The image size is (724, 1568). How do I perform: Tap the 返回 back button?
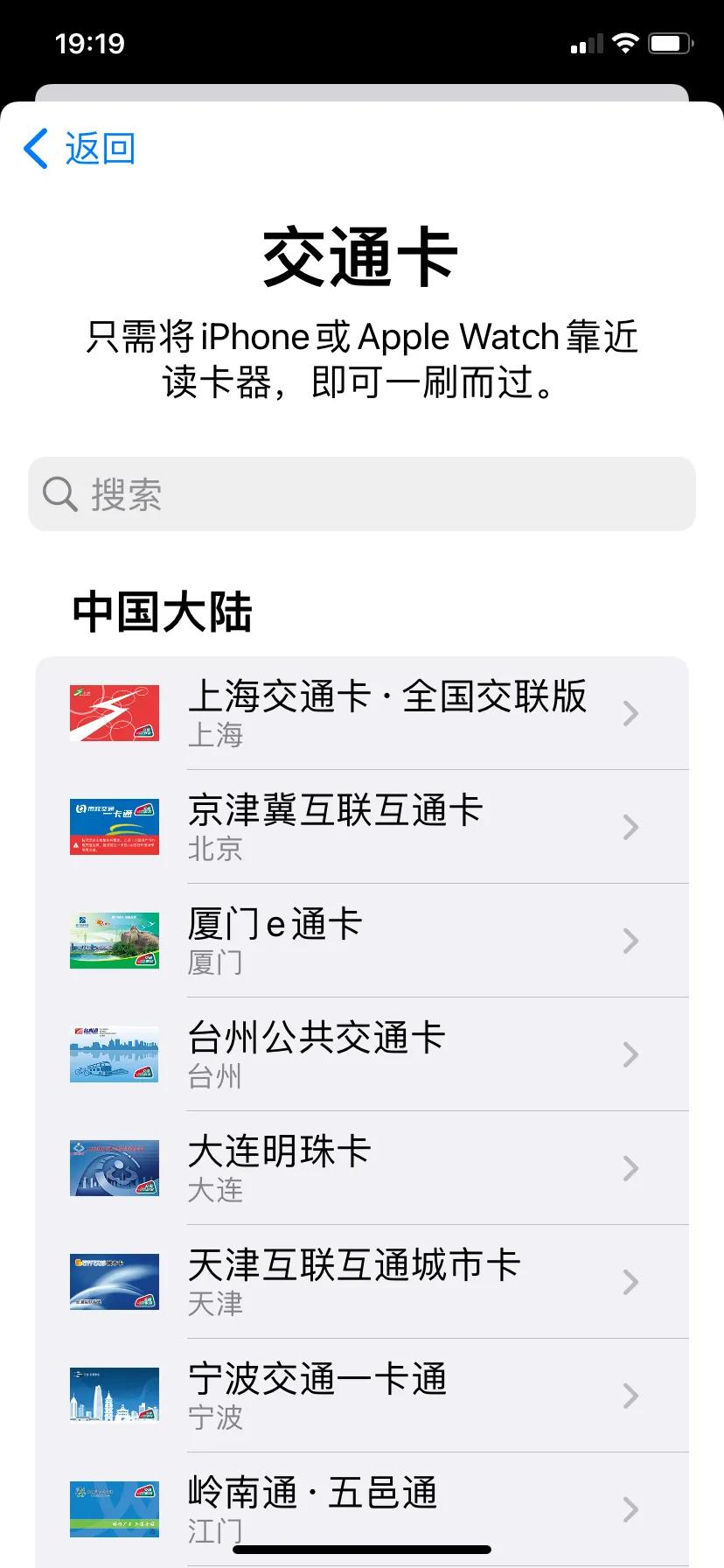pos(79,148)
